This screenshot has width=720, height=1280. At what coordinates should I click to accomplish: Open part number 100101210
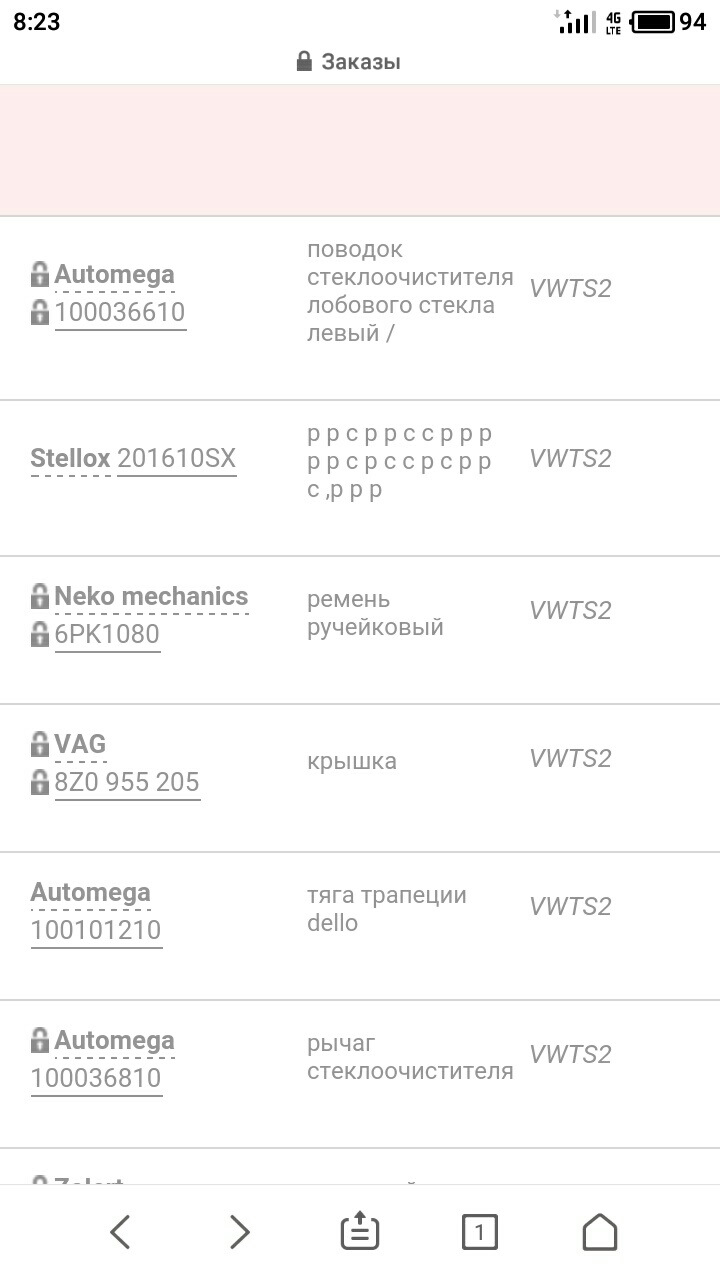[x=96, y=931]
